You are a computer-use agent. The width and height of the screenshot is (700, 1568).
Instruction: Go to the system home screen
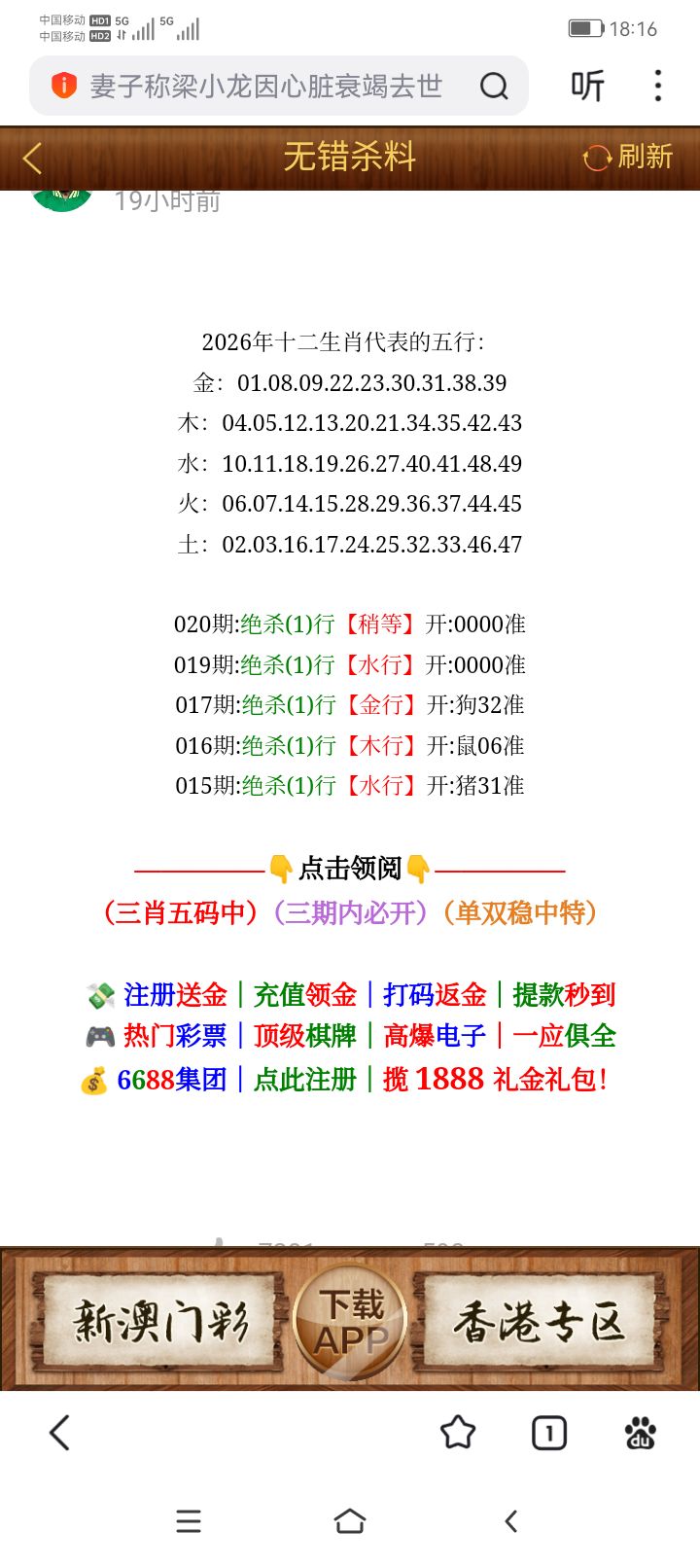click(x=350, y=1520)
